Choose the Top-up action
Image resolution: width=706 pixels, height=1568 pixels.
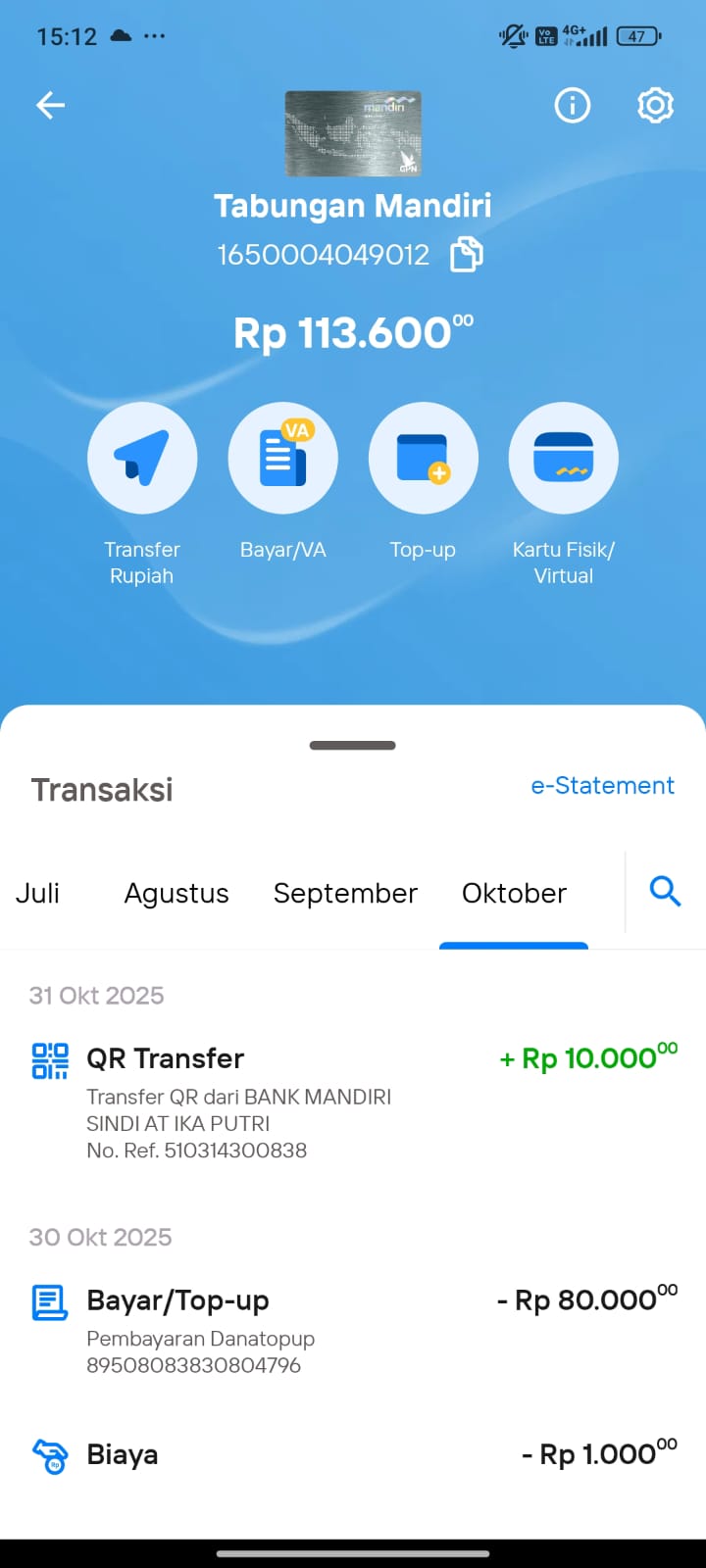423,458
